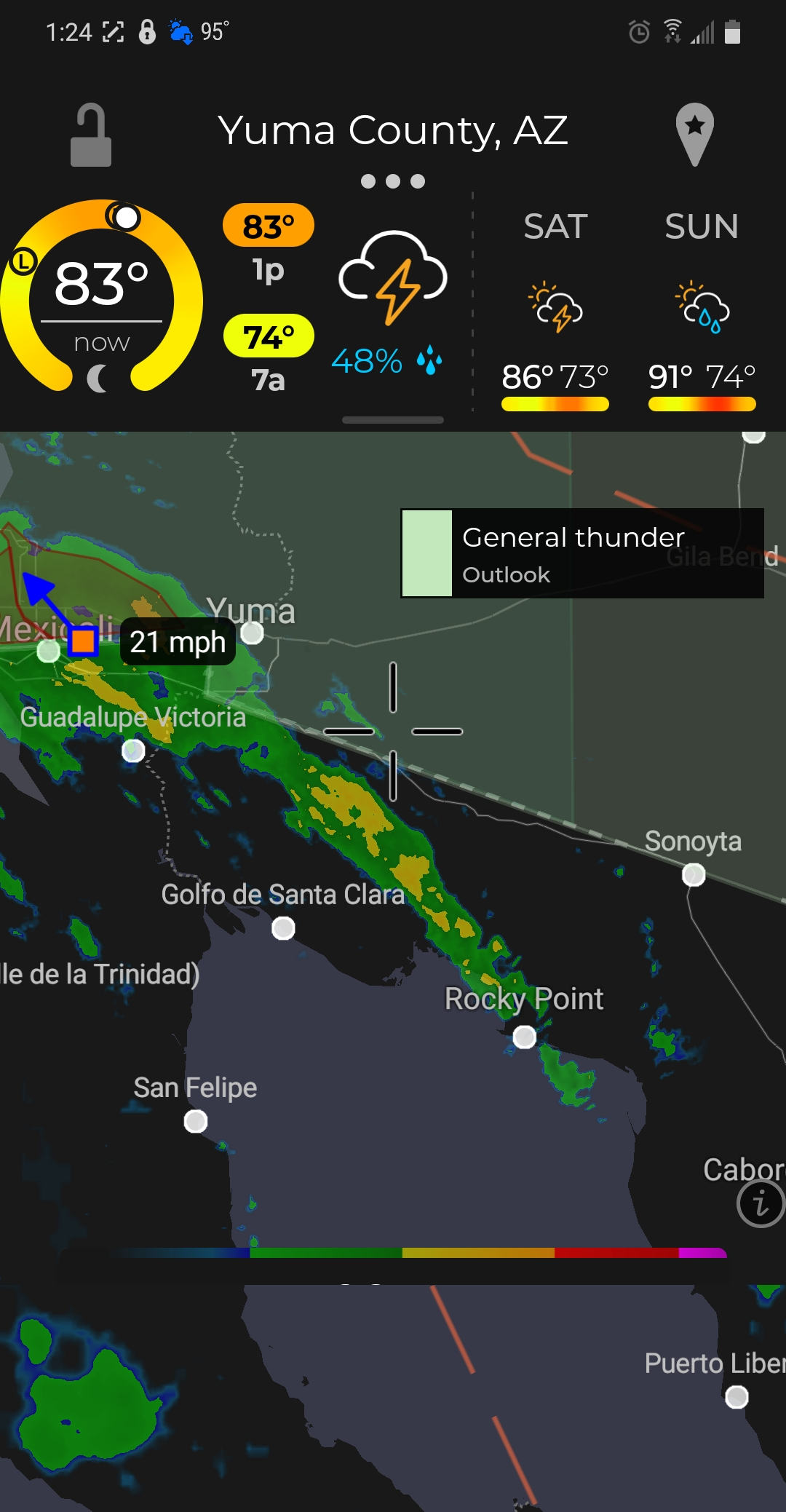Open saved locations pin with star
This screenshot has height=1512, width=786.
coord(694,135)
